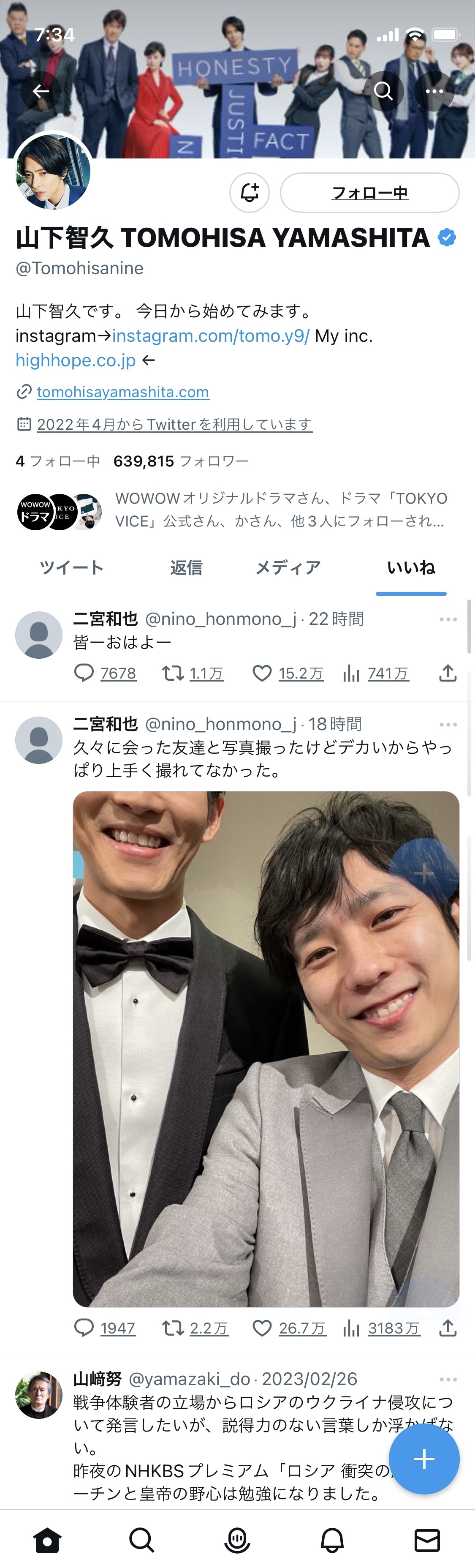Switch to the ツイート tab
Screen dimensions: 475x1568
pos(72,568)
